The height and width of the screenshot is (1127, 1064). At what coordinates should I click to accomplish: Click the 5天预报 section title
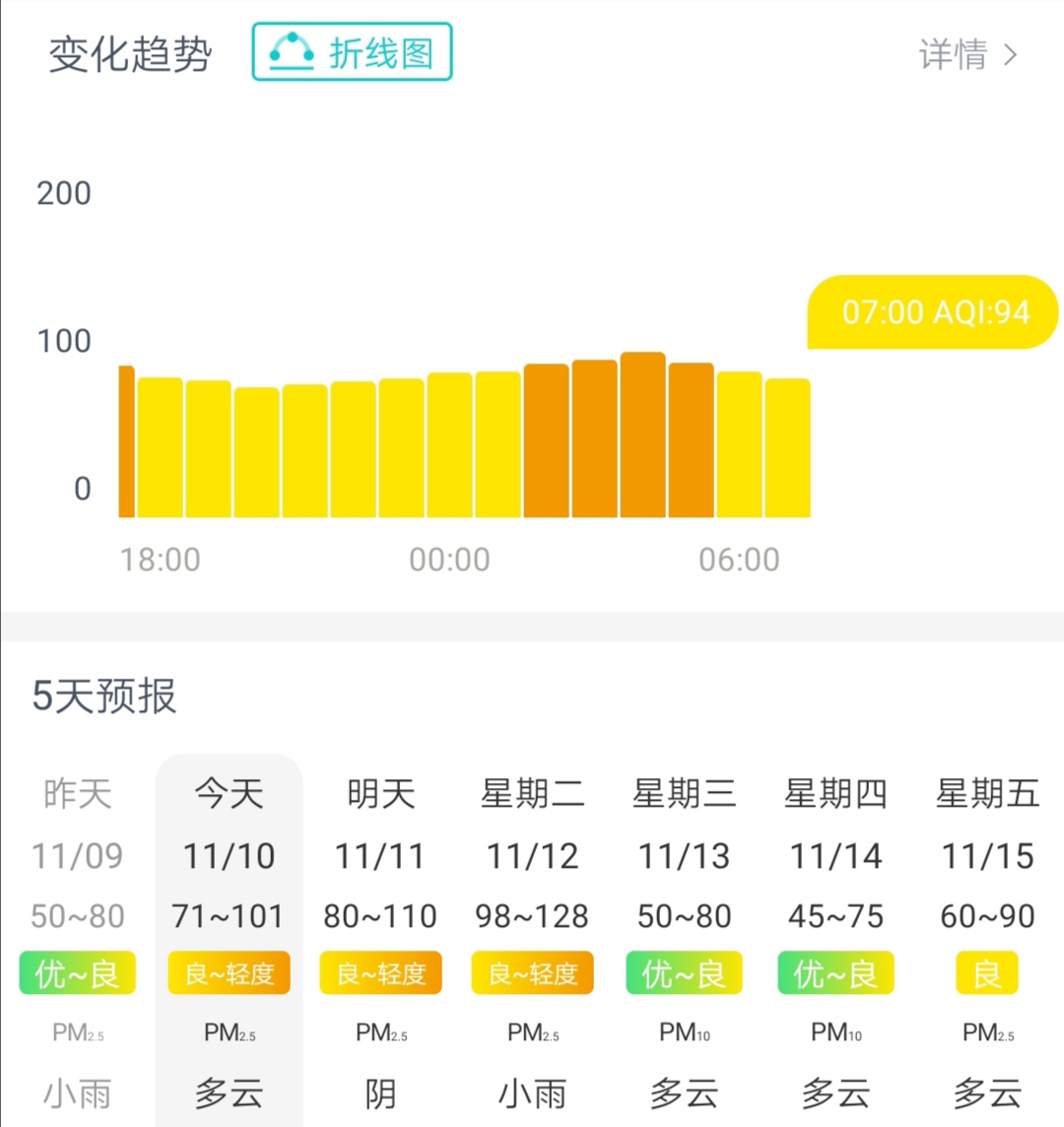tap(103, 696)
